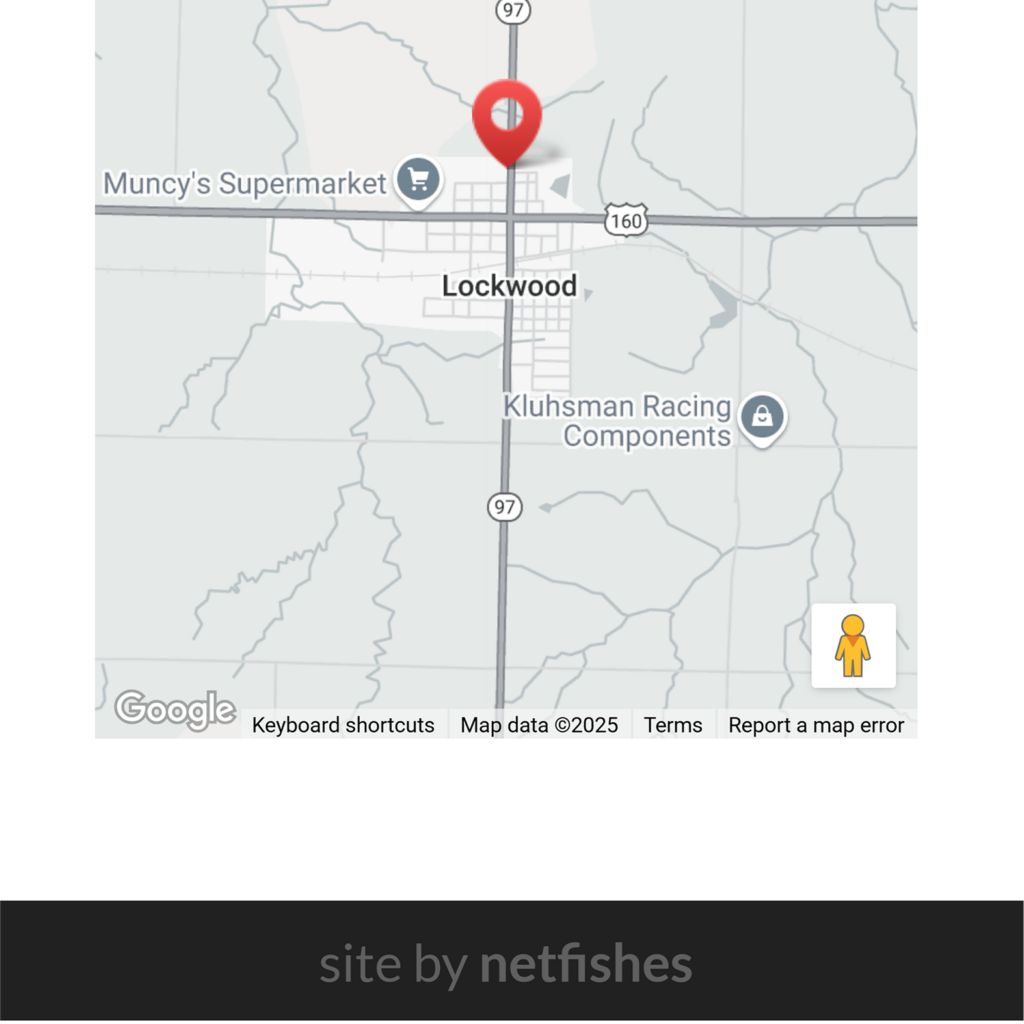Open Keyboard shortcuts for the map
Viewport: 1024px width, 1024px height.
click(x=343, y=725)
